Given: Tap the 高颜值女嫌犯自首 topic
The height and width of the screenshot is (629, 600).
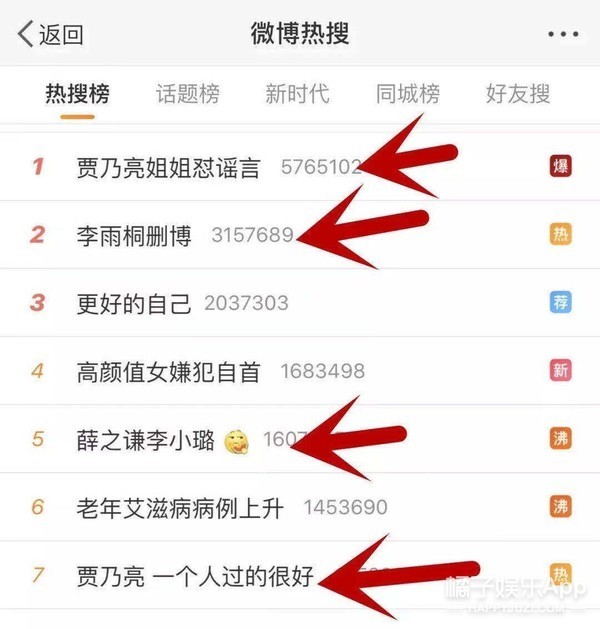Looking at the screenshot, I should pos(168,372).
